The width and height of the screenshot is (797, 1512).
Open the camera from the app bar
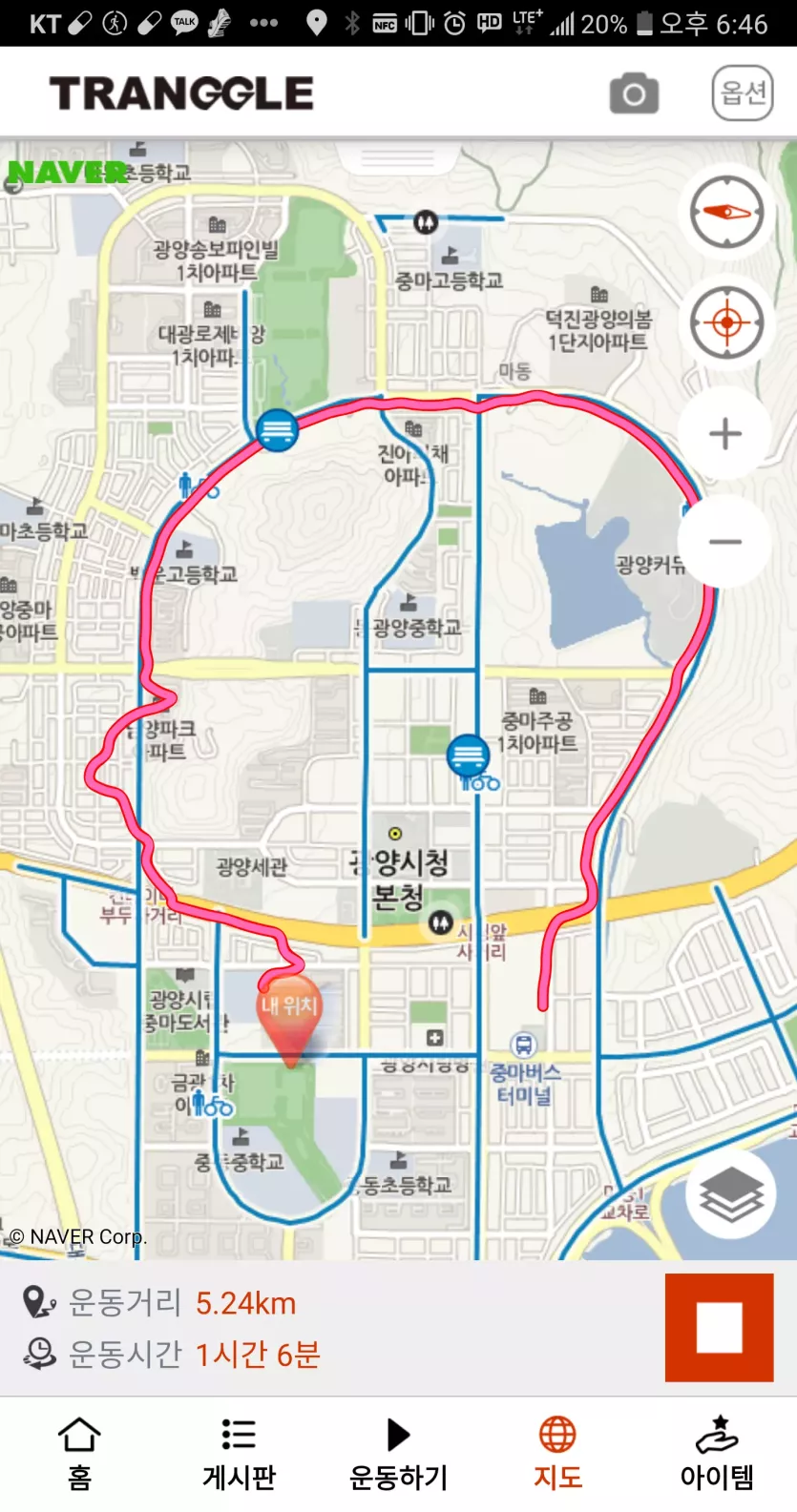pyautogui.click(x=634, y=93)
